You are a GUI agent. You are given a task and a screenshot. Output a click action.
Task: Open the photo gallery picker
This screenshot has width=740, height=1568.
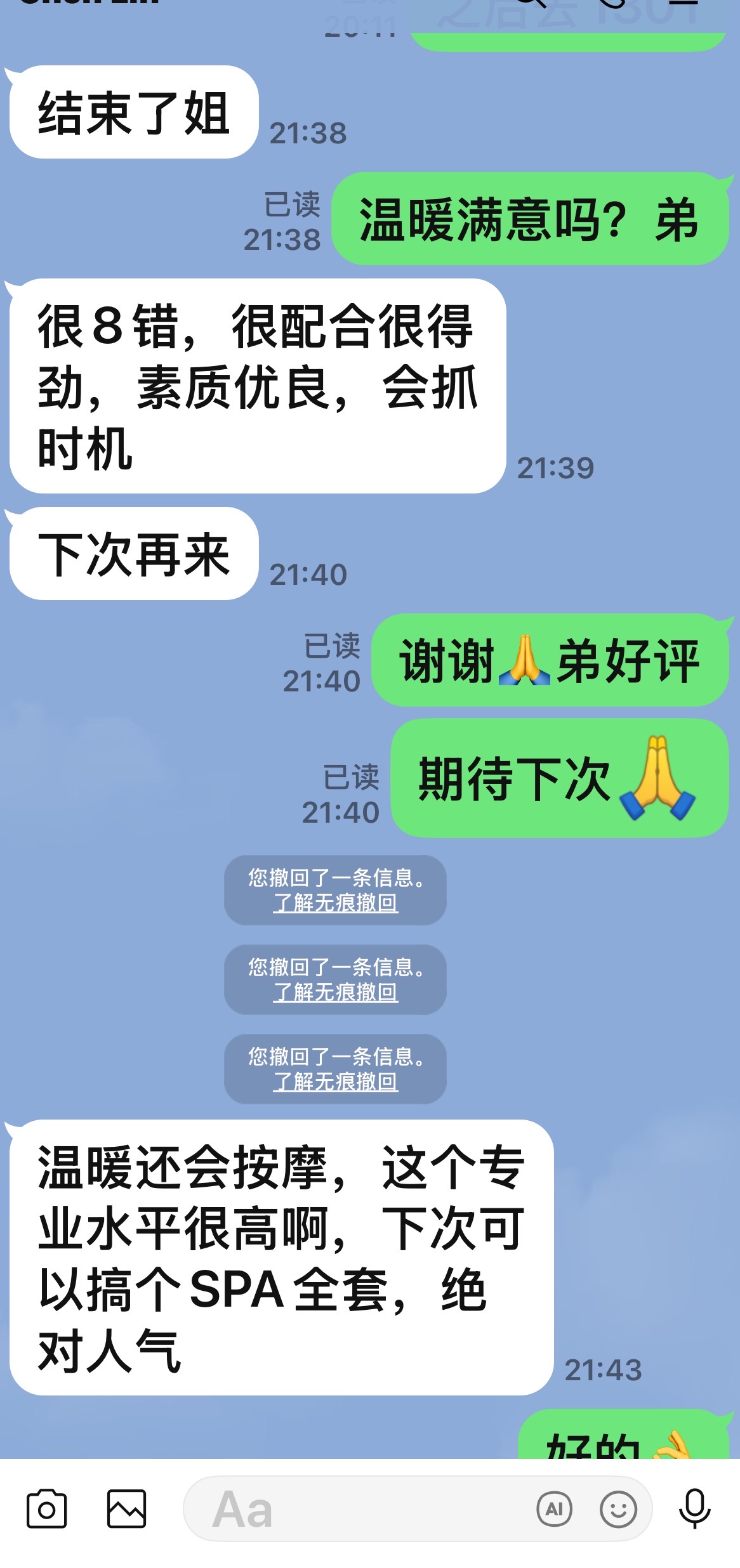(126, 1508)
